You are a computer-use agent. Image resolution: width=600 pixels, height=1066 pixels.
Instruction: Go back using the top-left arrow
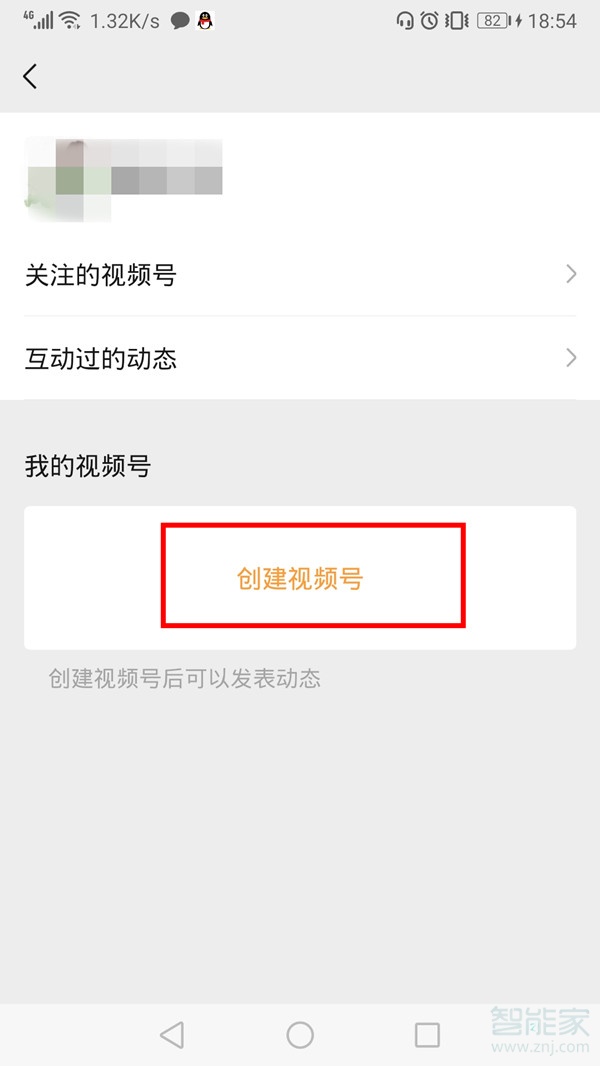[30, 76]
